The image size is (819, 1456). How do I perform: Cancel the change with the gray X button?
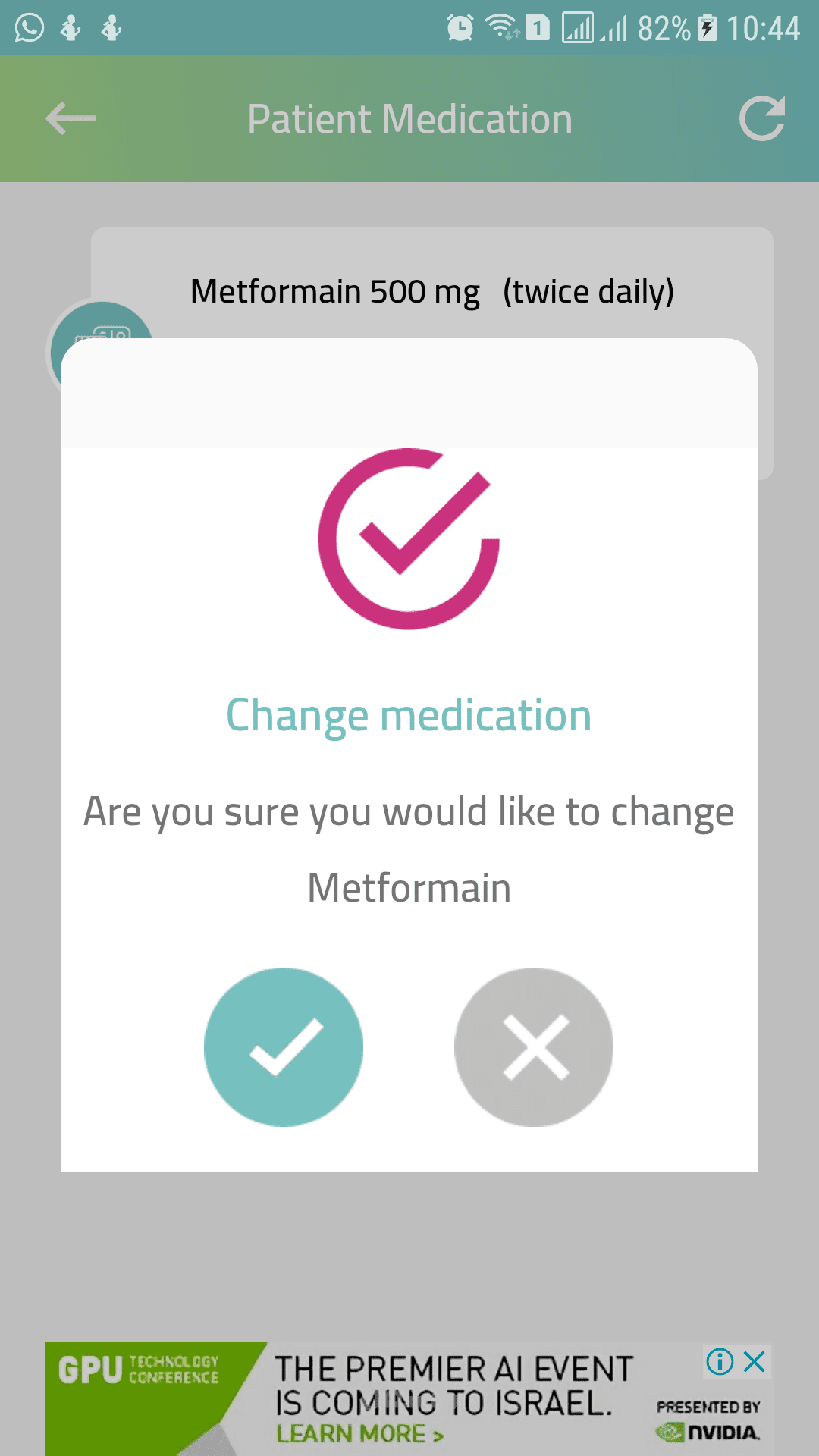tap(534, 1047)
